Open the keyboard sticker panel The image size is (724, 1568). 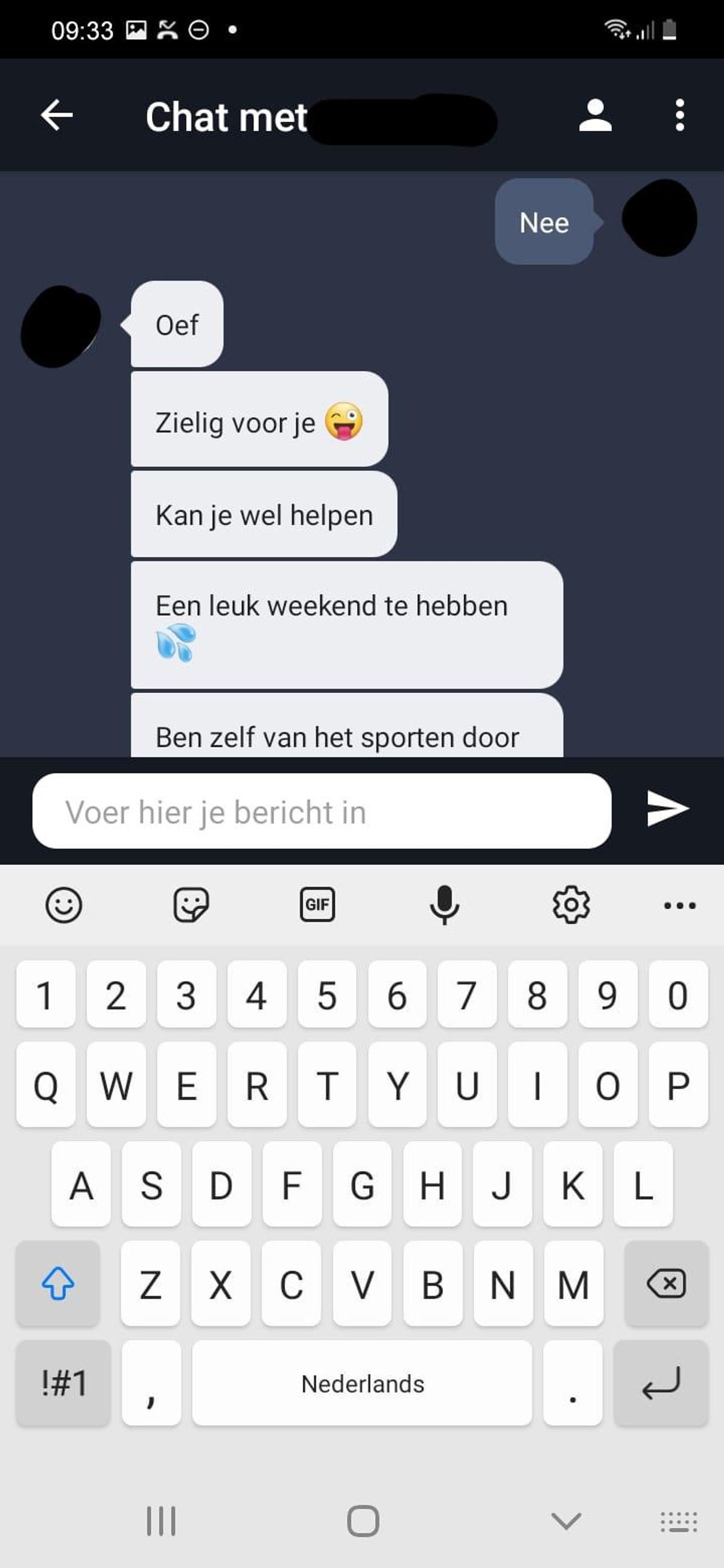(x=191, y=905)
